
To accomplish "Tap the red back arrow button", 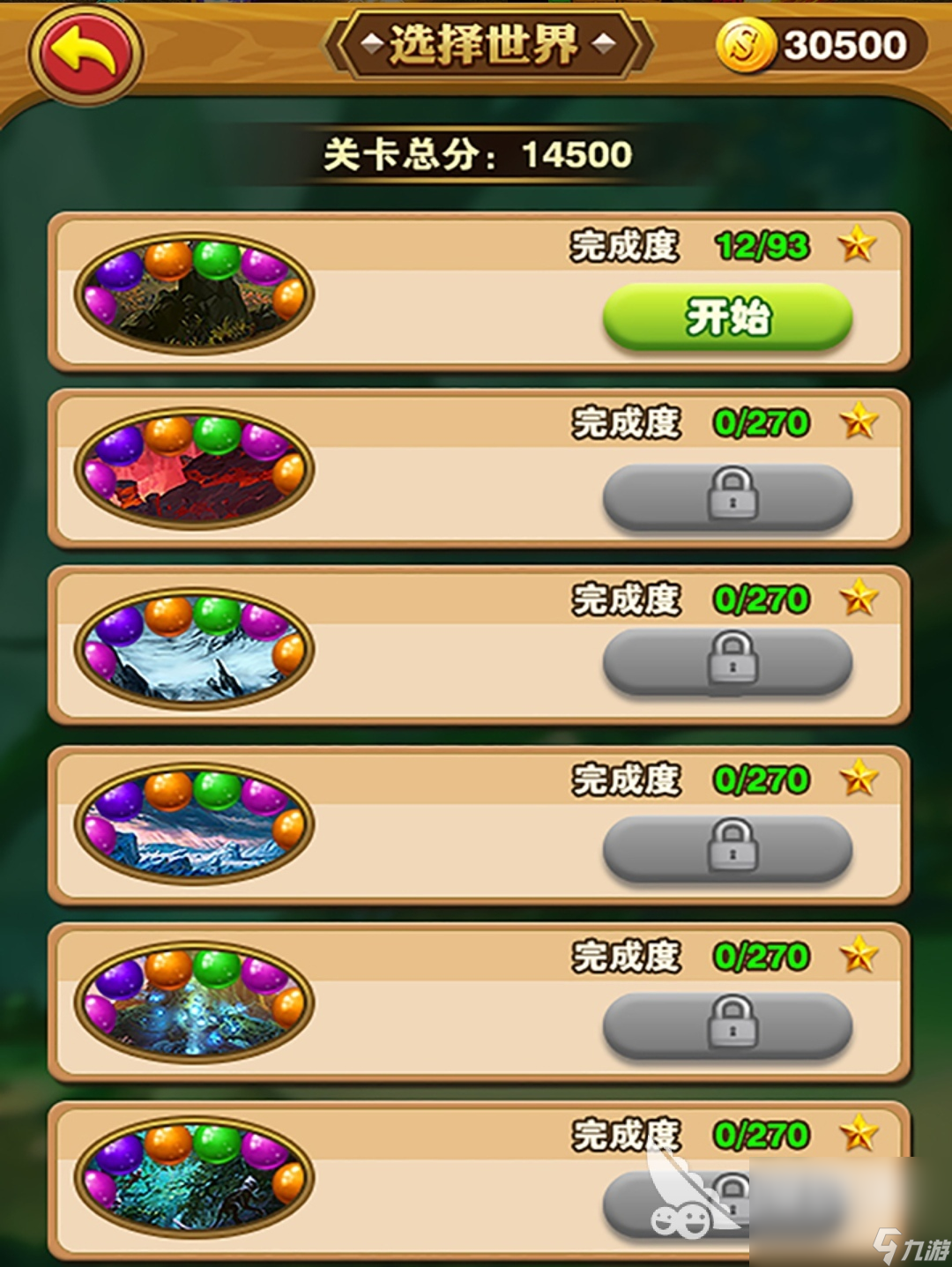I will 86,53.
